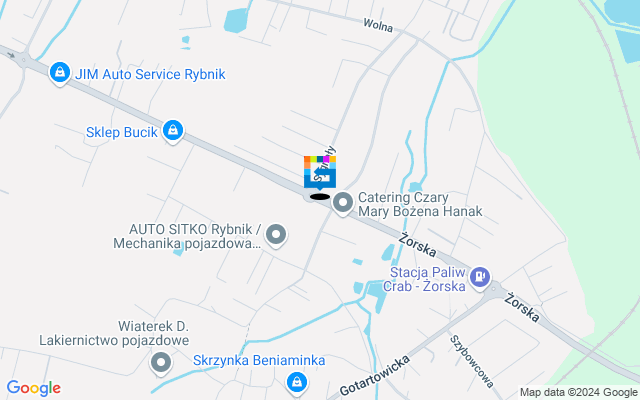Viewport: 640px width, 400px height.
Task: Open the Wiaterek D. Lakiernictwo pojazdowe pin
Action: pyautogui.click(x=162, y=364)
